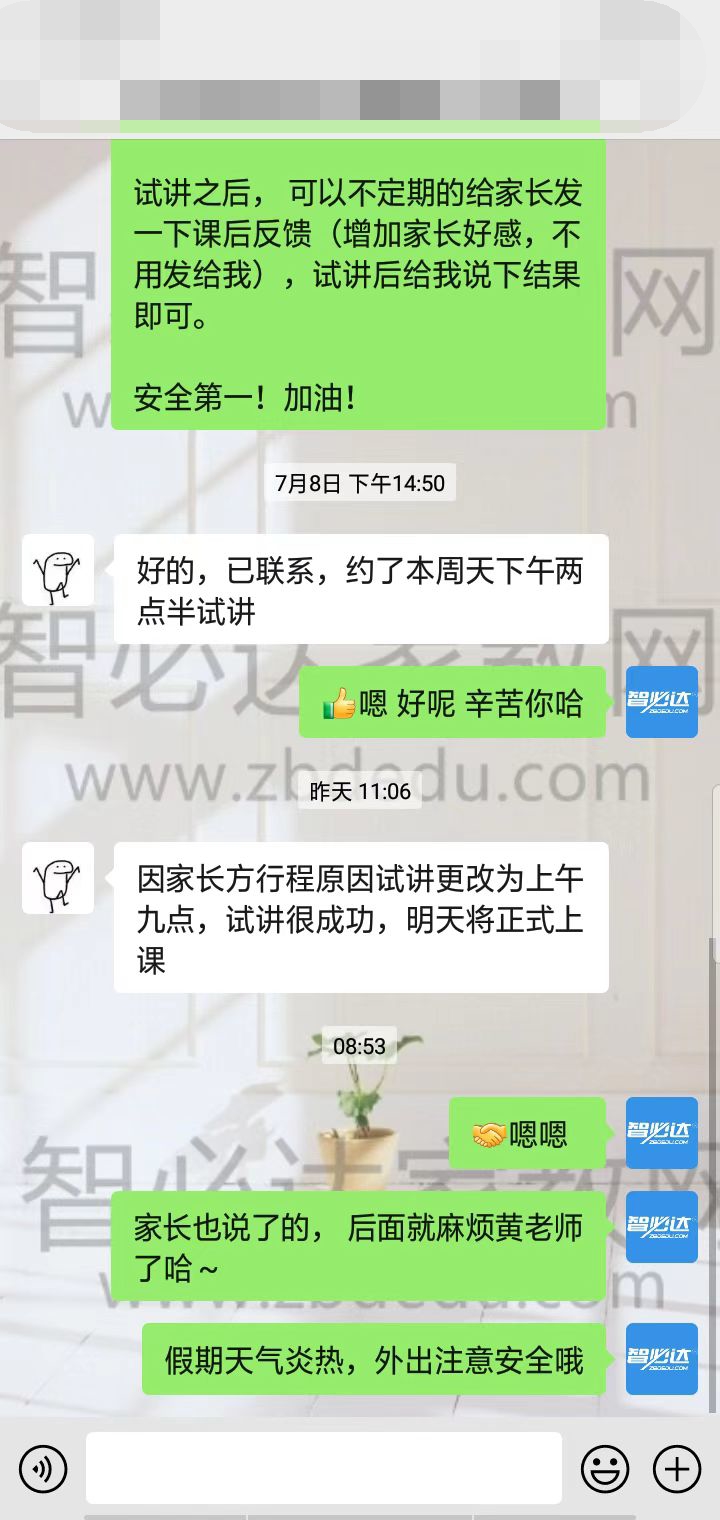Tap the 智必达 avatar beside 假期天气炎热 message
This screenshot has width=720, height=1520.
[x=661, y=1359]
